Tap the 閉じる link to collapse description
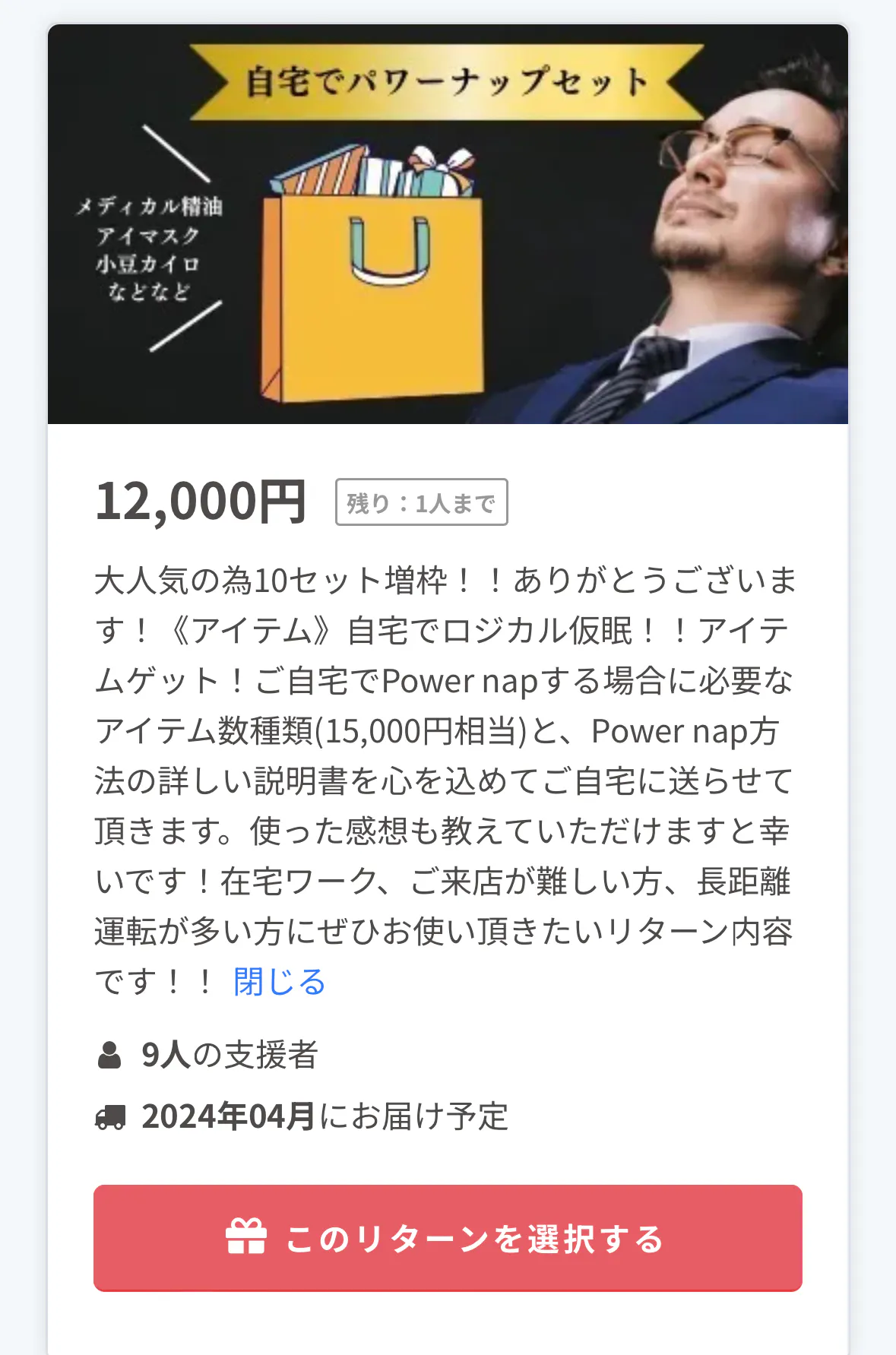This screenshot has width=896, height=1355. tap(279, 982)
